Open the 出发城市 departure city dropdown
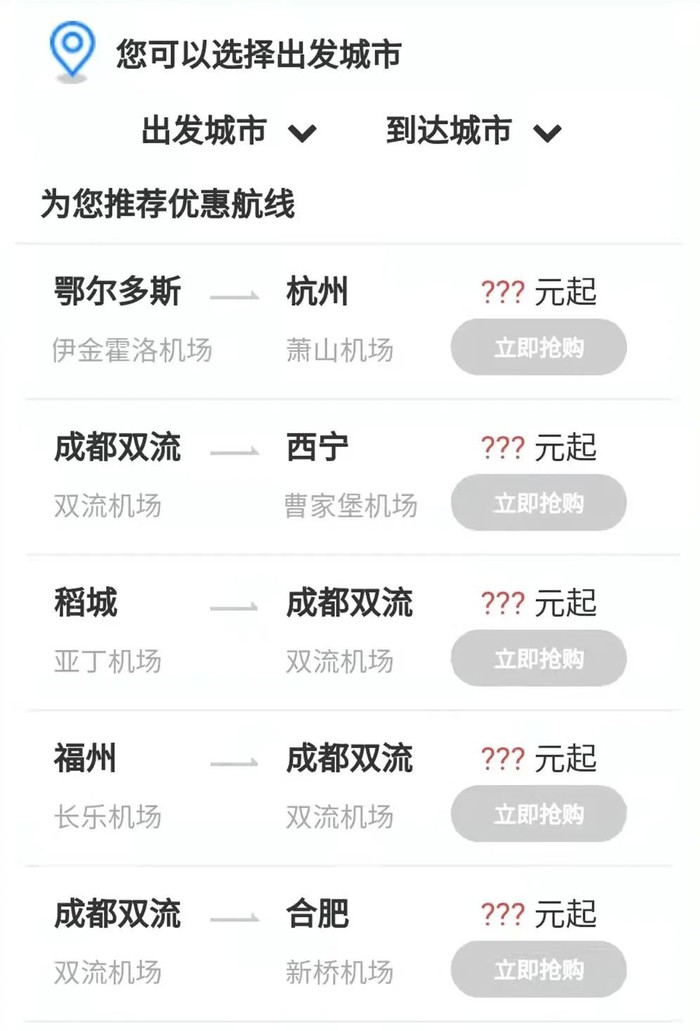 coord(228,132)
